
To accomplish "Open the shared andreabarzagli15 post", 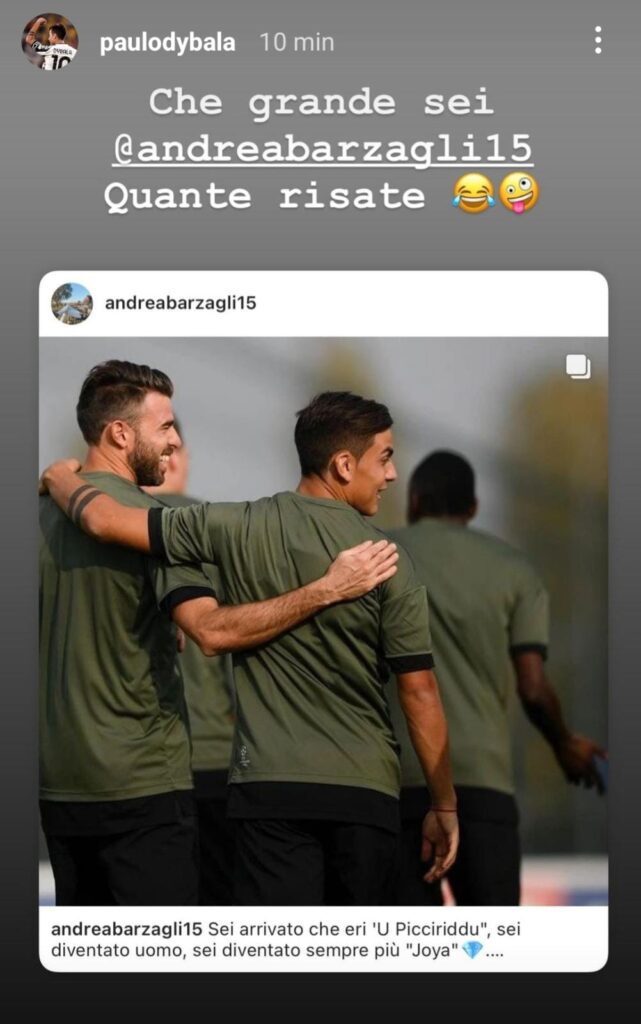I will 323,620.
